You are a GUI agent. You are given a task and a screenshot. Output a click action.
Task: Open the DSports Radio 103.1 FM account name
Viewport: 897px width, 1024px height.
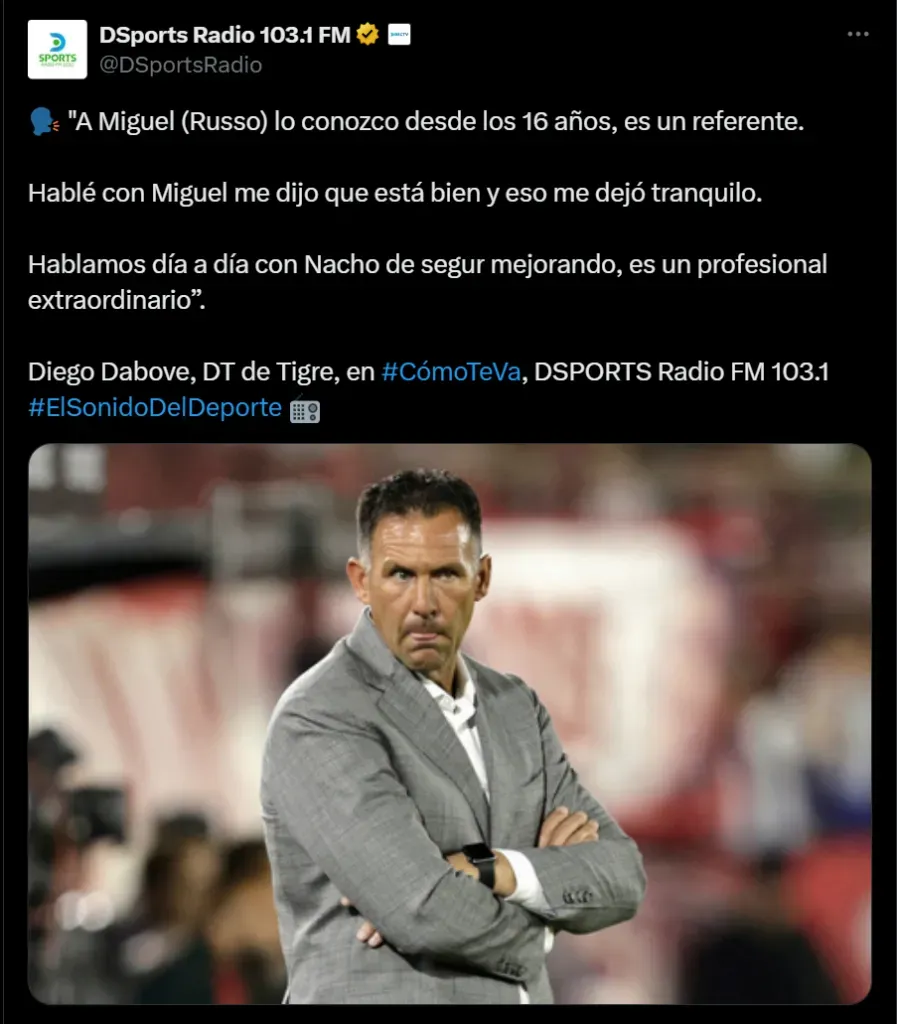[x=224, y=35]
